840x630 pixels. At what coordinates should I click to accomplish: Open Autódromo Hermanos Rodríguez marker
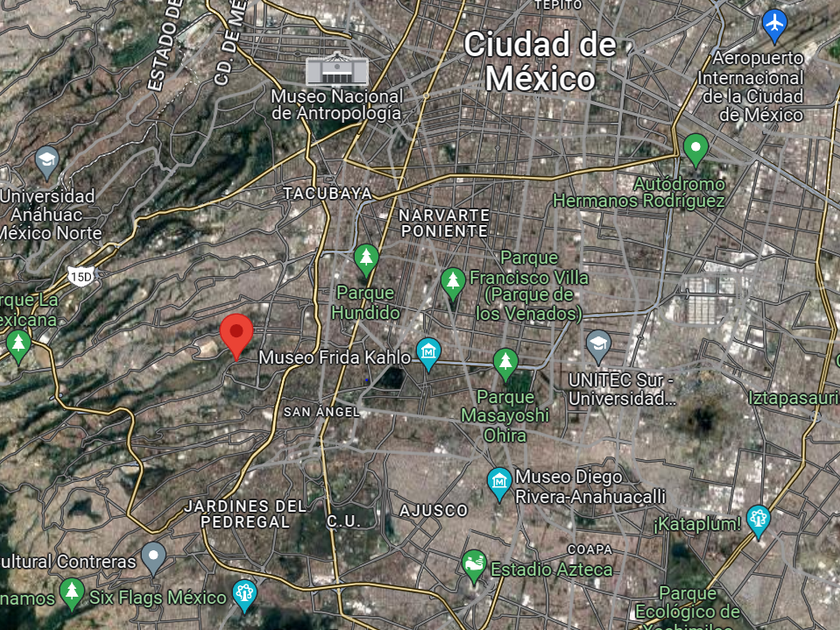(695, 151)
